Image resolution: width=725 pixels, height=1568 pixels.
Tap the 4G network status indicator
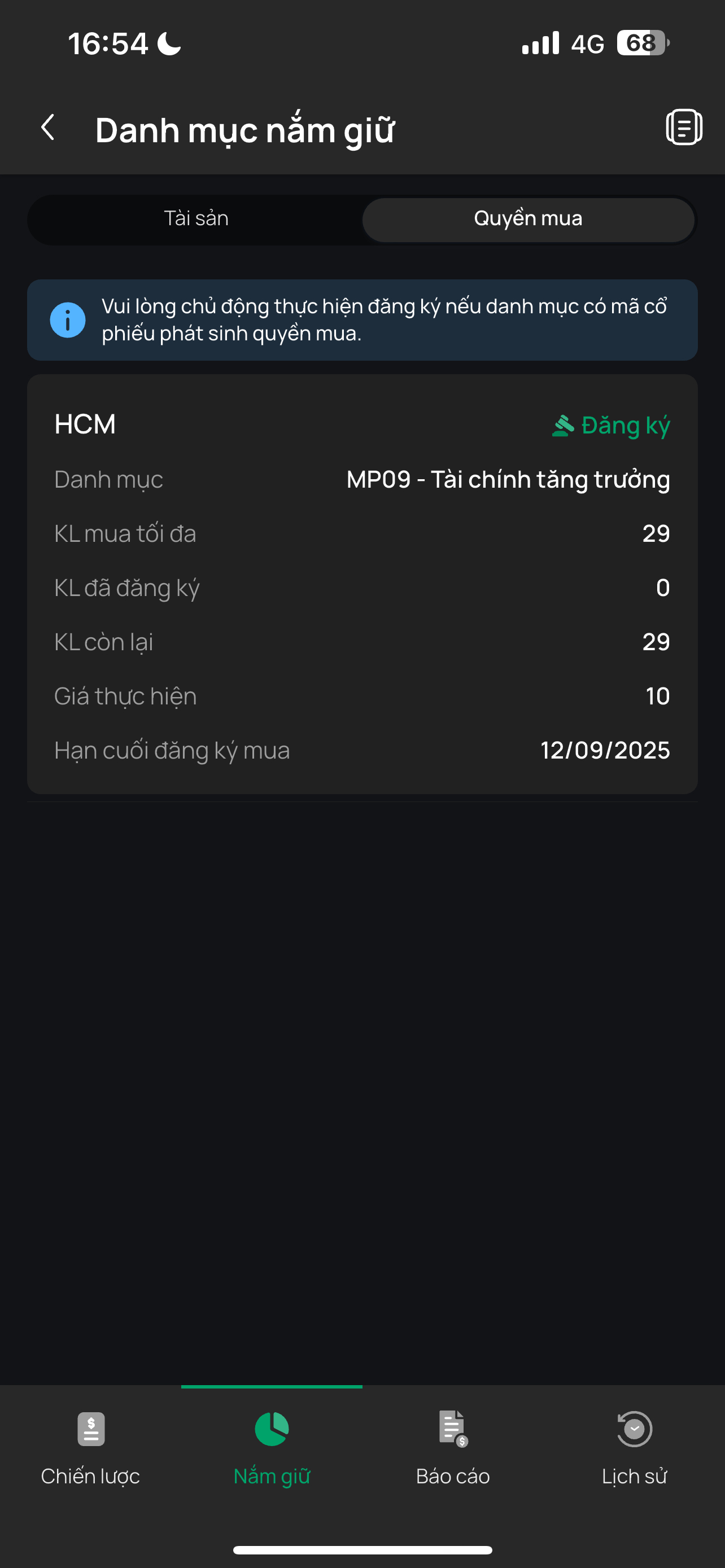coord(586,42)
